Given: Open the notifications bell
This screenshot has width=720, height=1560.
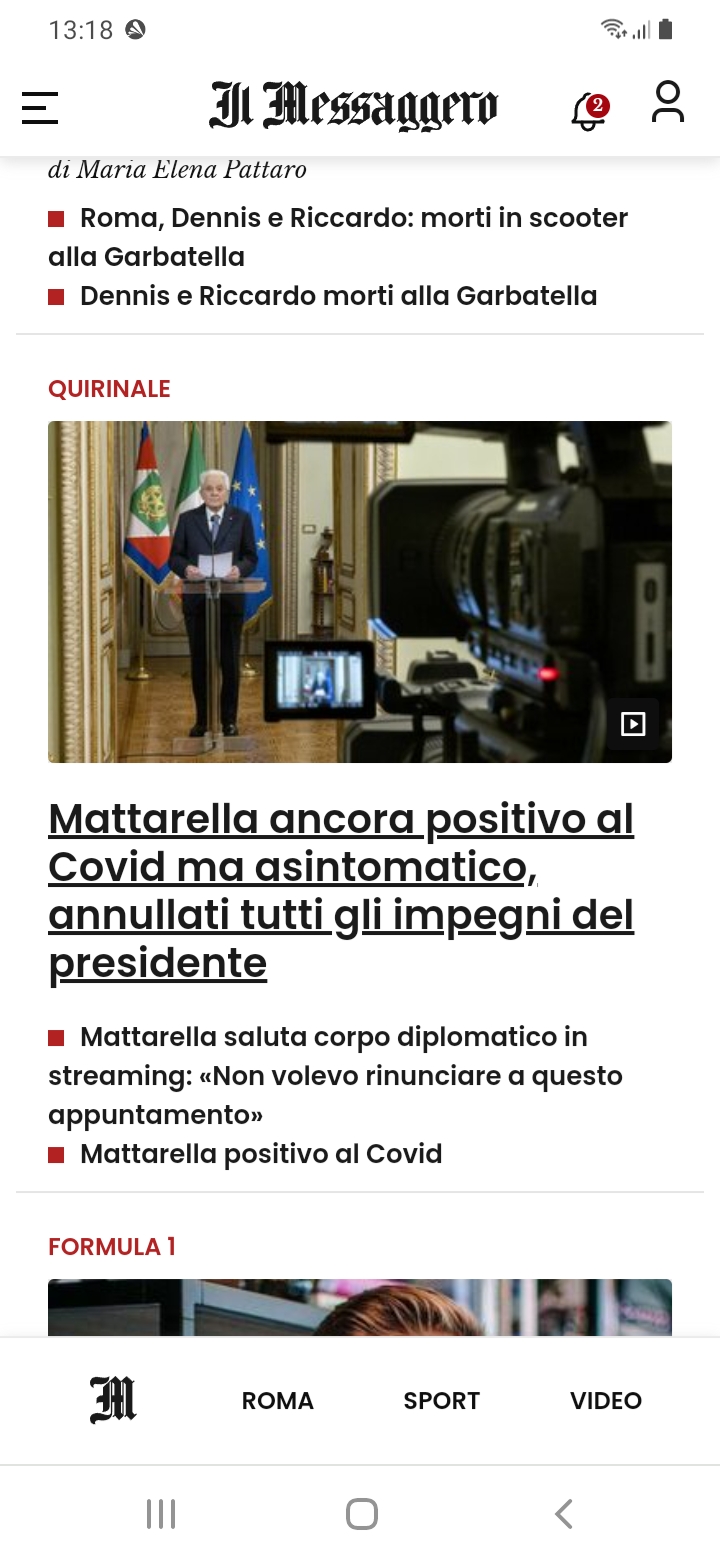Looking at the screenshot, I should click(x=589, y=111).
